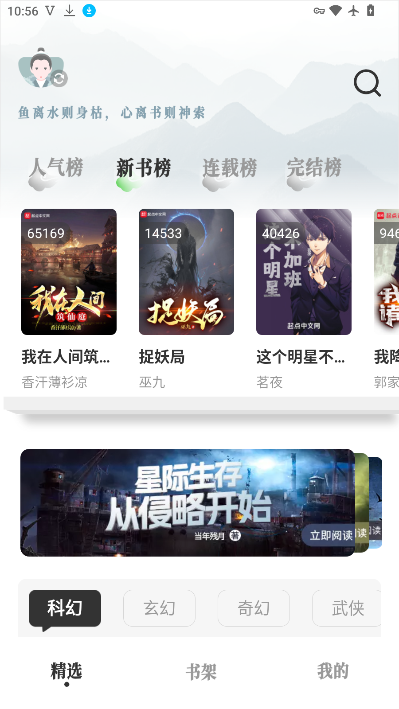Select the 科幻 genre chip
Screen dimensions: 399x709
(x=65, y=608)
